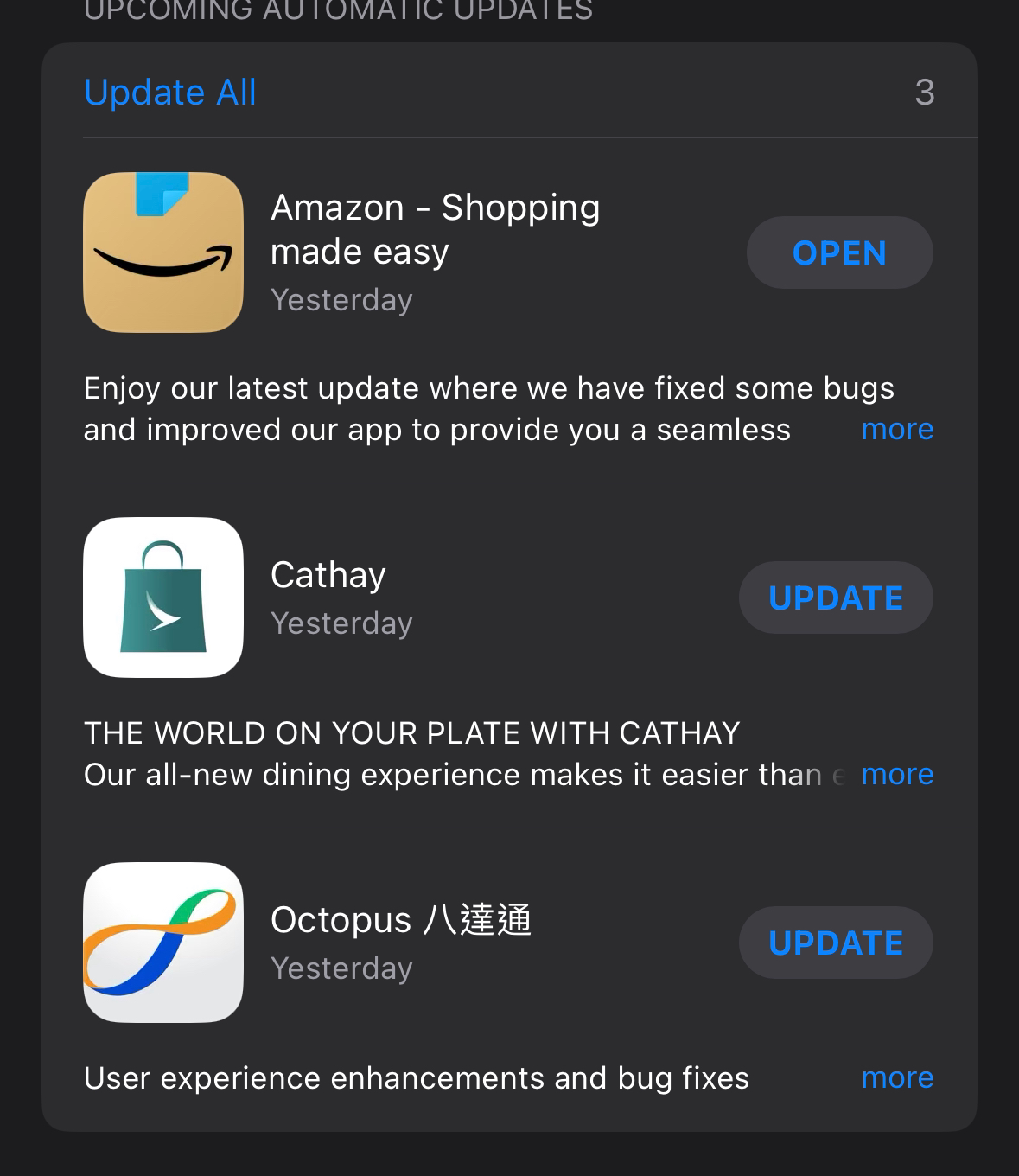
Task: Tap 'Yesterday' under Octopus 八達通
Action: coord(341,968)
